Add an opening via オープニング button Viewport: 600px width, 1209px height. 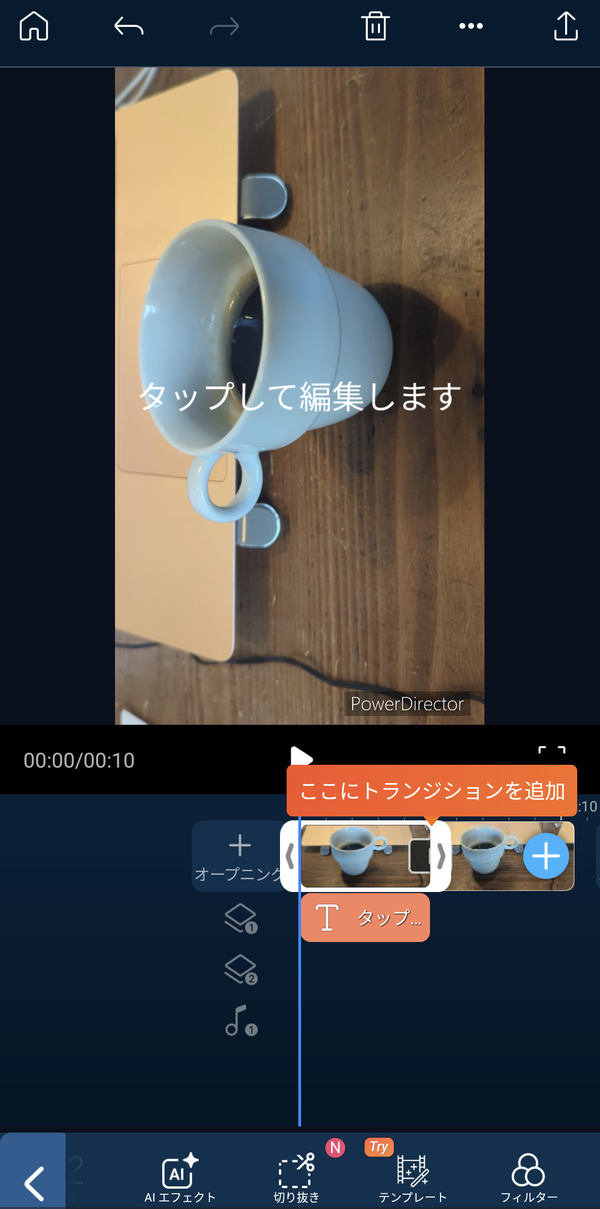point(240,856)
